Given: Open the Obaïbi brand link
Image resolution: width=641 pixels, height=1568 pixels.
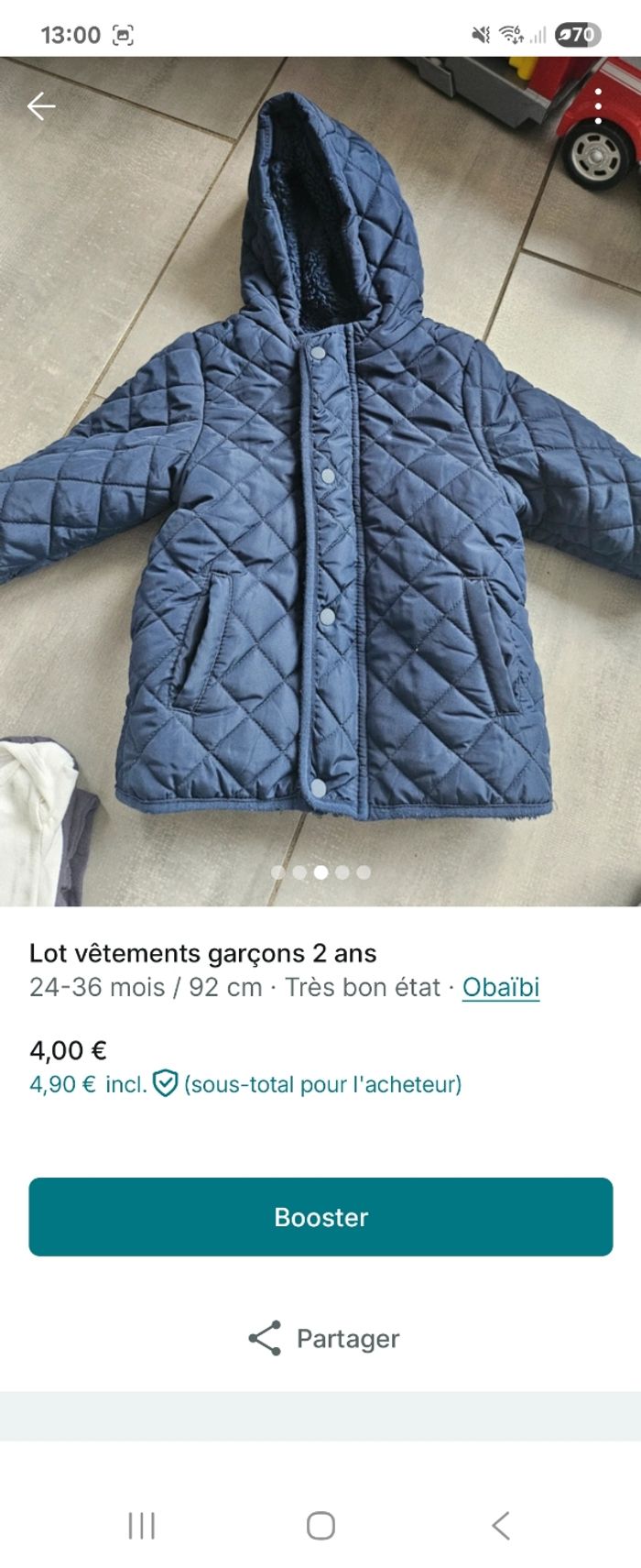Looking at the screenshot, I should [500, 987].
